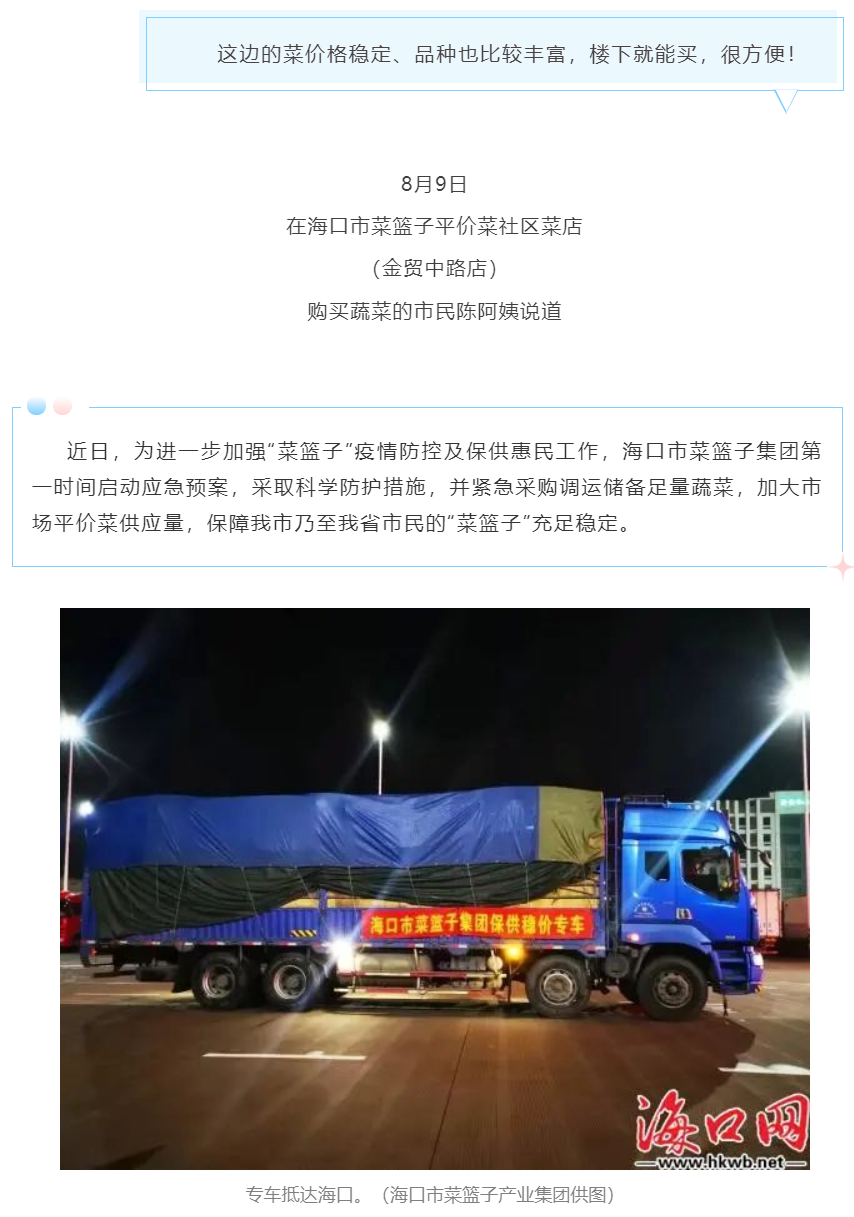The height and width of the screenshot is (1217, 854).
Task: Open the truck photo in full view
Action: (435, 888)
